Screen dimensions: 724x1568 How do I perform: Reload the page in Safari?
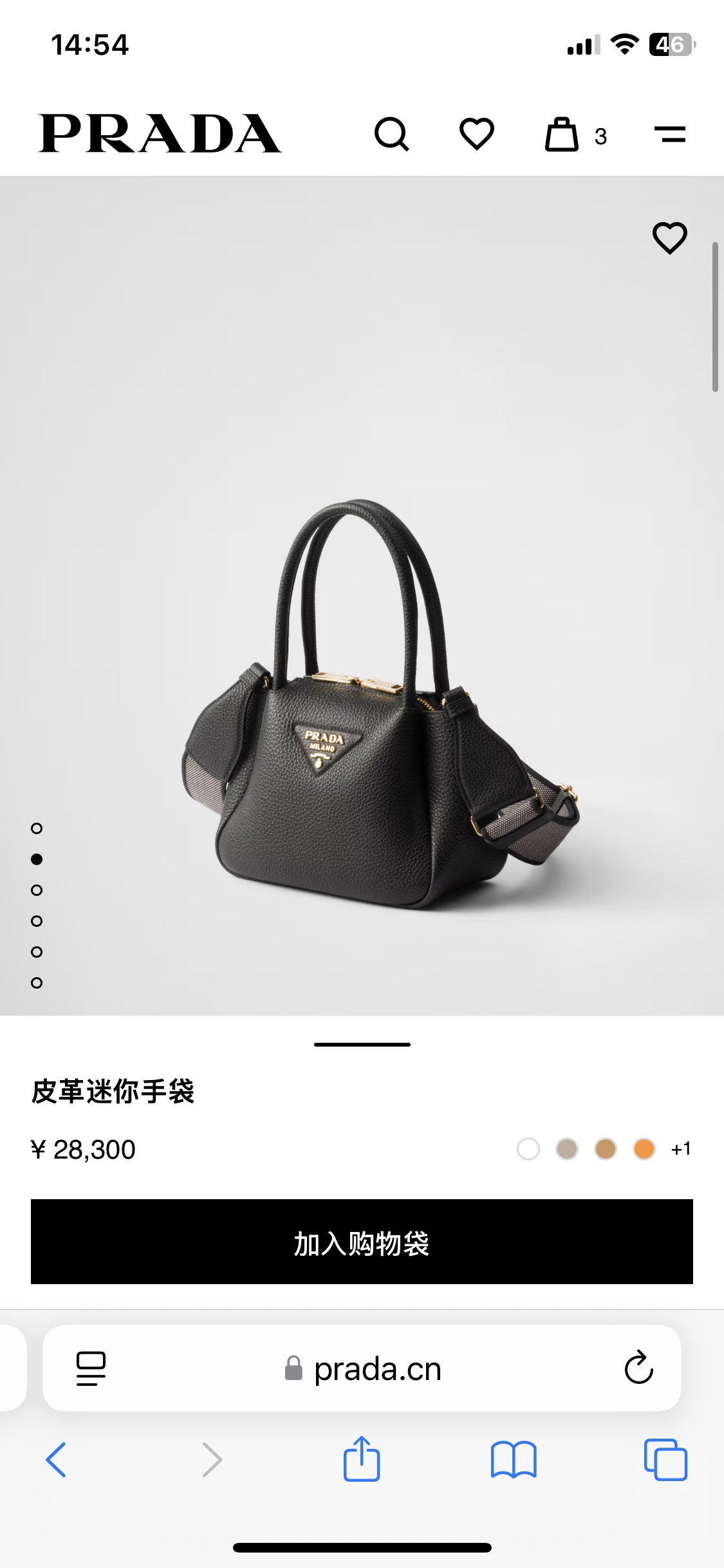pos(638,1367)
